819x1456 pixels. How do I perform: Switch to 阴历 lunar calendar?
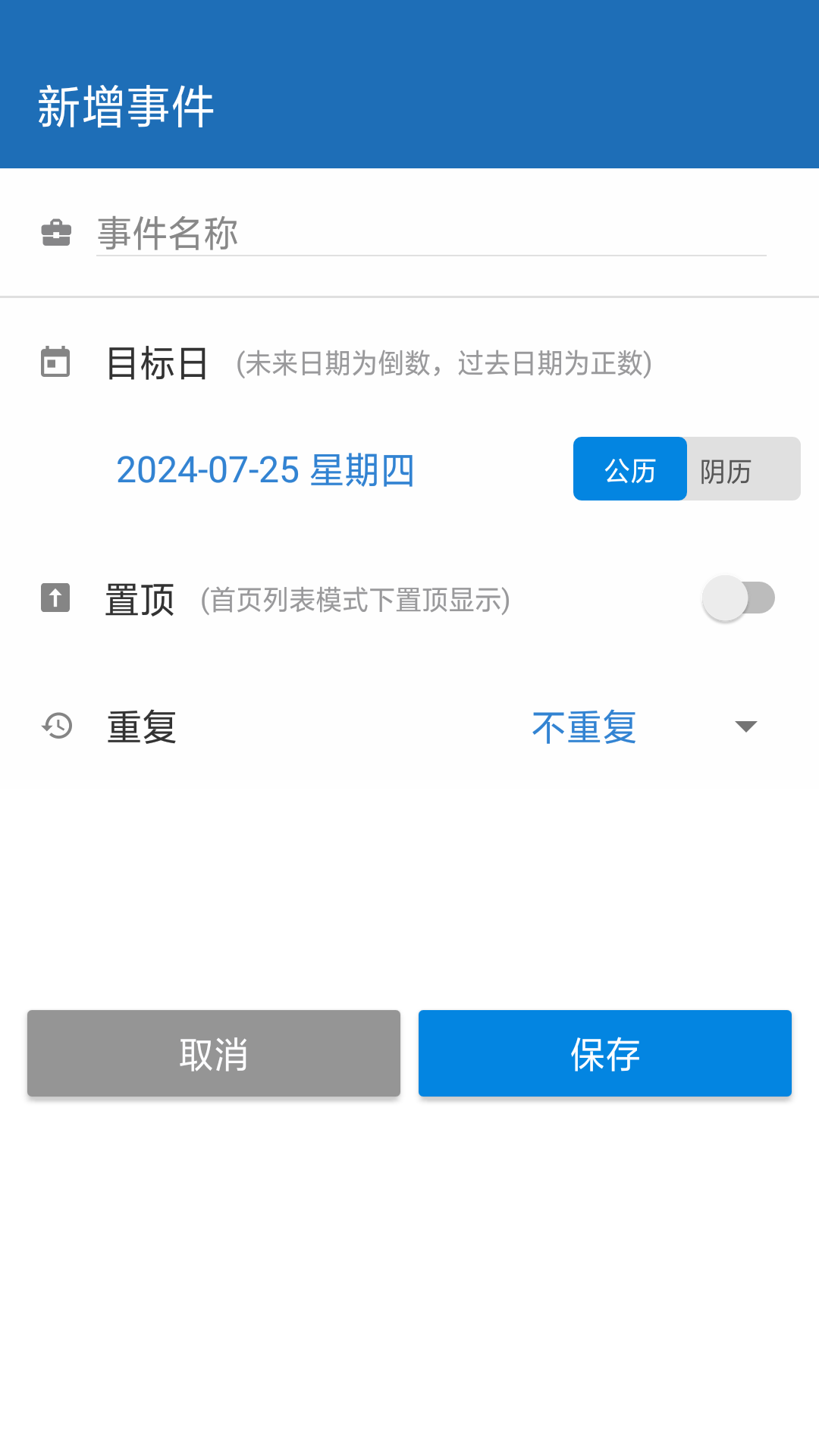[744, 469]
